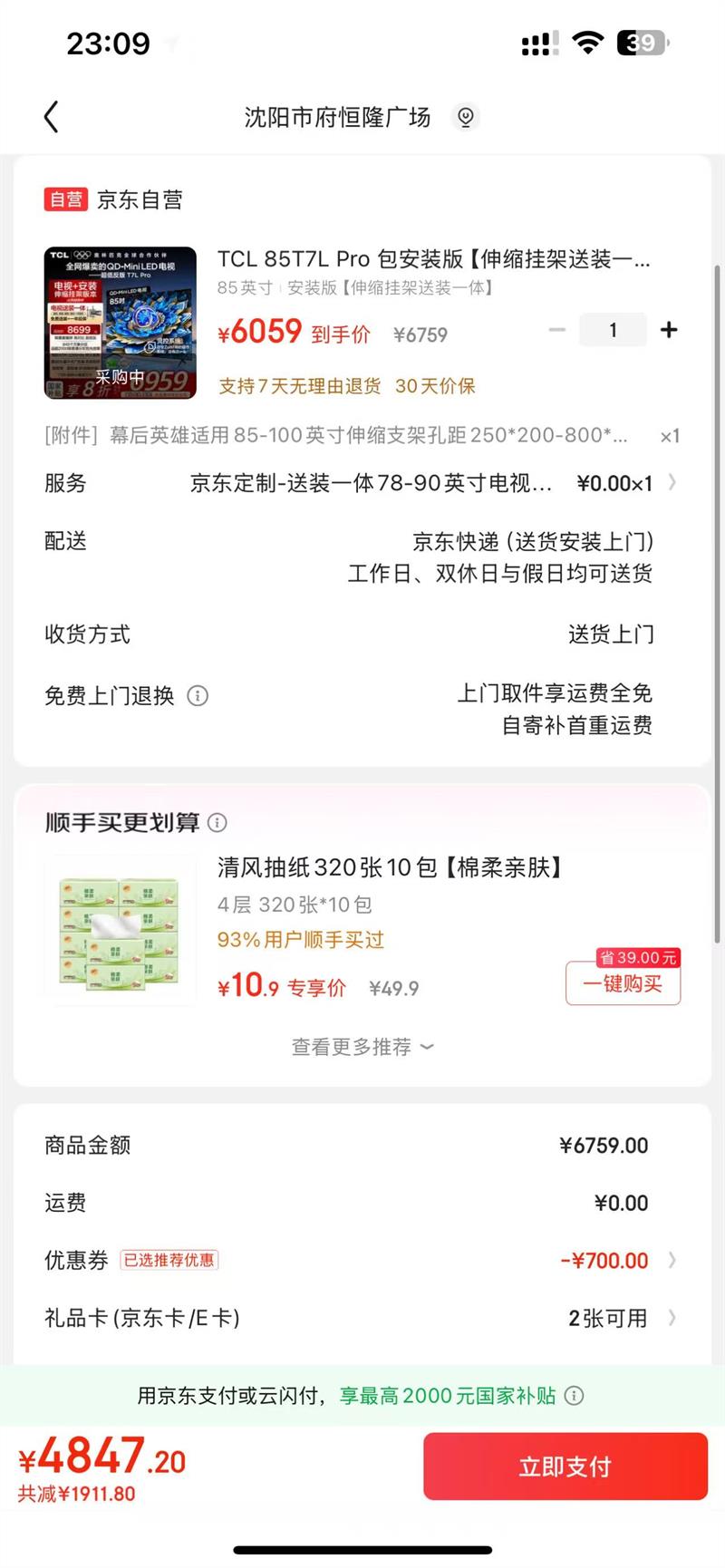Expand 查看更多推荐

click(x=362, y=1047)
